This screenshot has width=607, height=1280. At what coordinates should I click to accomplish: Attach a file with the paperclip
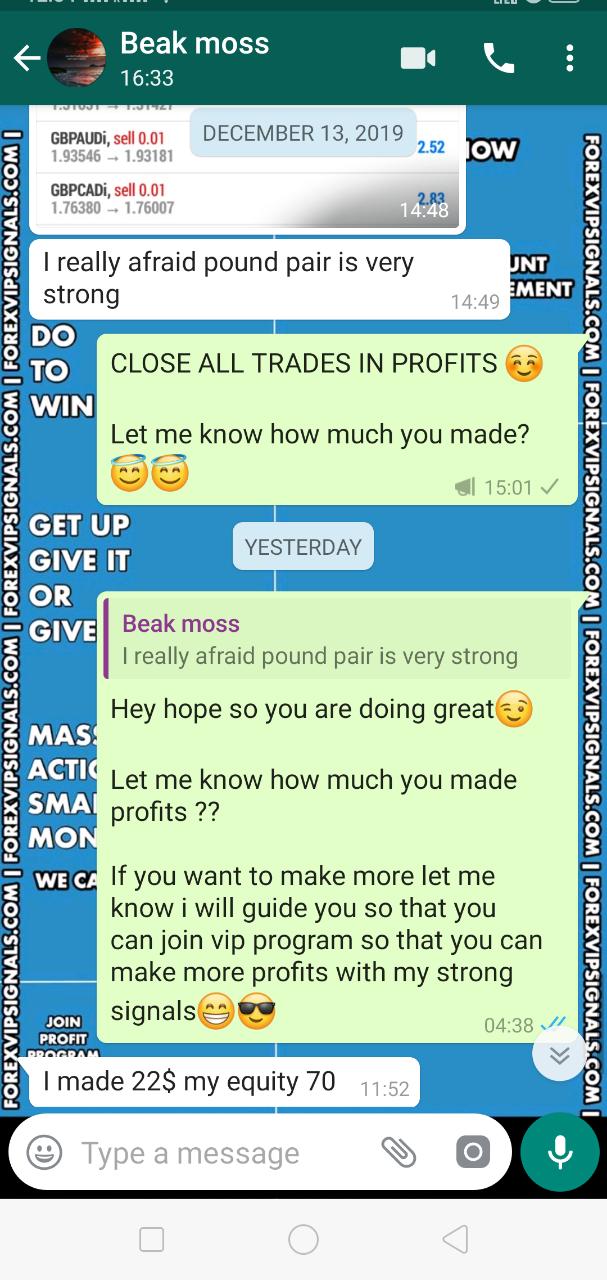pos(398,1153)
